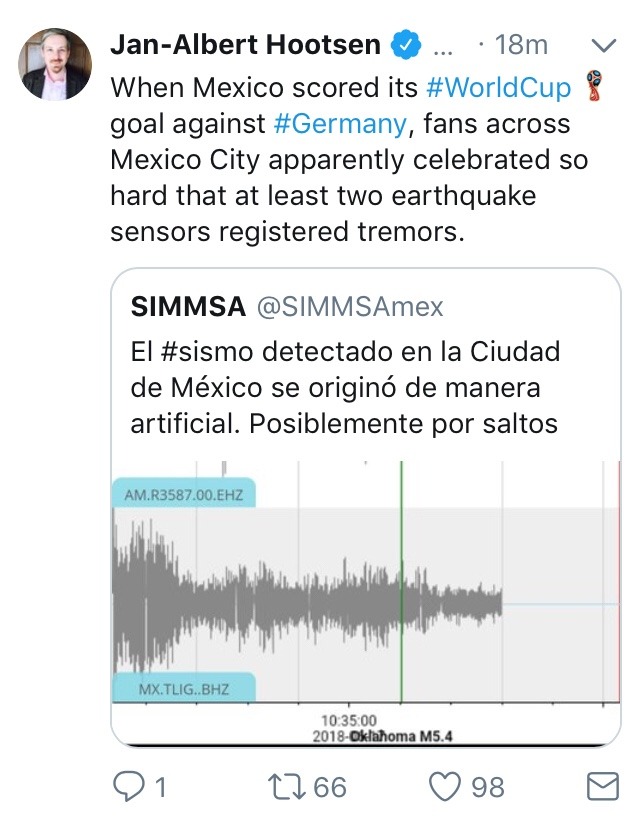Open the tweet options dropdown arrow
The height and width of the screenshot is (829, 640).
[x=604, y=46]
